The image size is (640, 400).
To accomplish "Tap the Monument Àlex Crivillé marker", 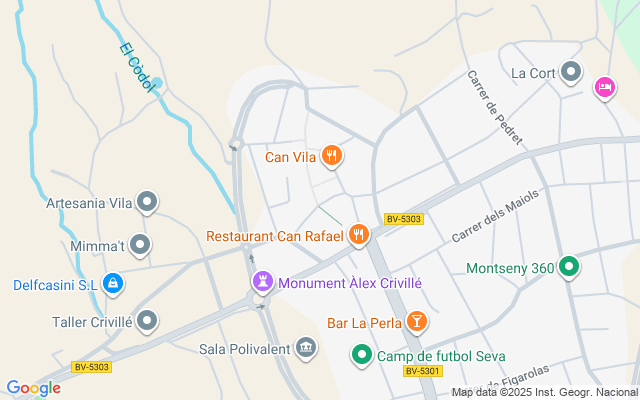I will 261,283.
